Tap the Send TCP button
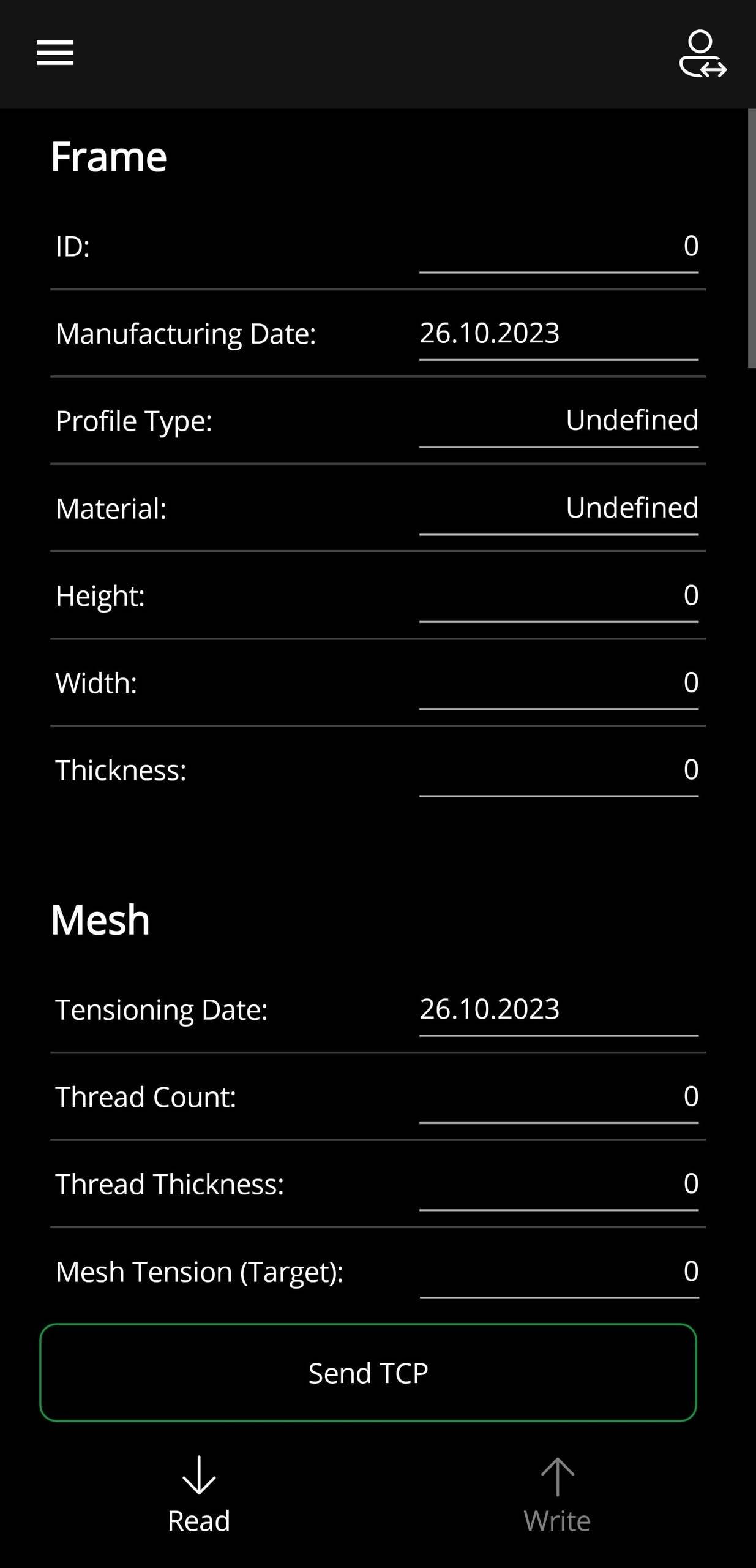The height and width of the screenshot is (1568, 756). [368, 1373]
